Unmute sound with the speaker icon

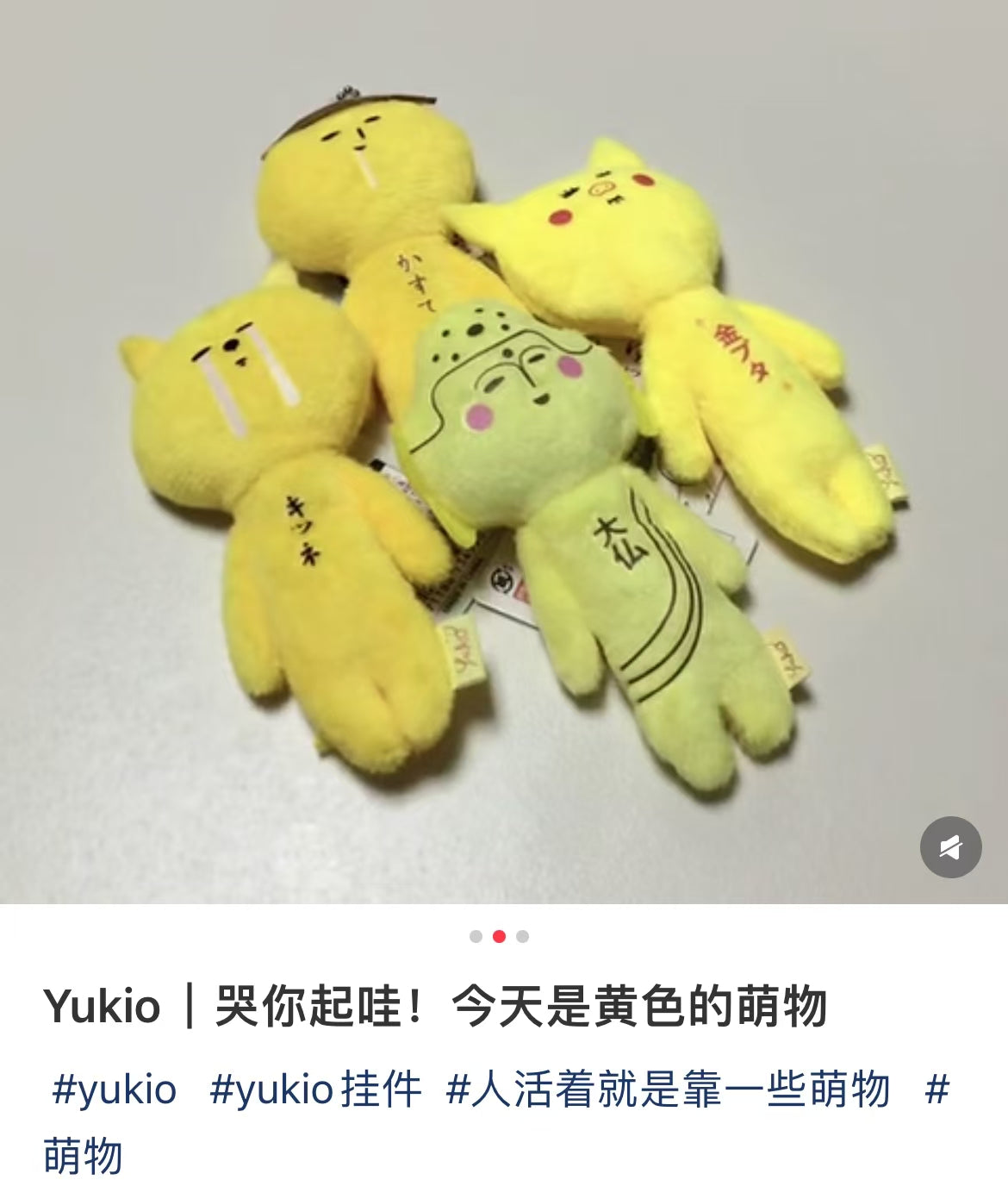(x=950, y=847)
